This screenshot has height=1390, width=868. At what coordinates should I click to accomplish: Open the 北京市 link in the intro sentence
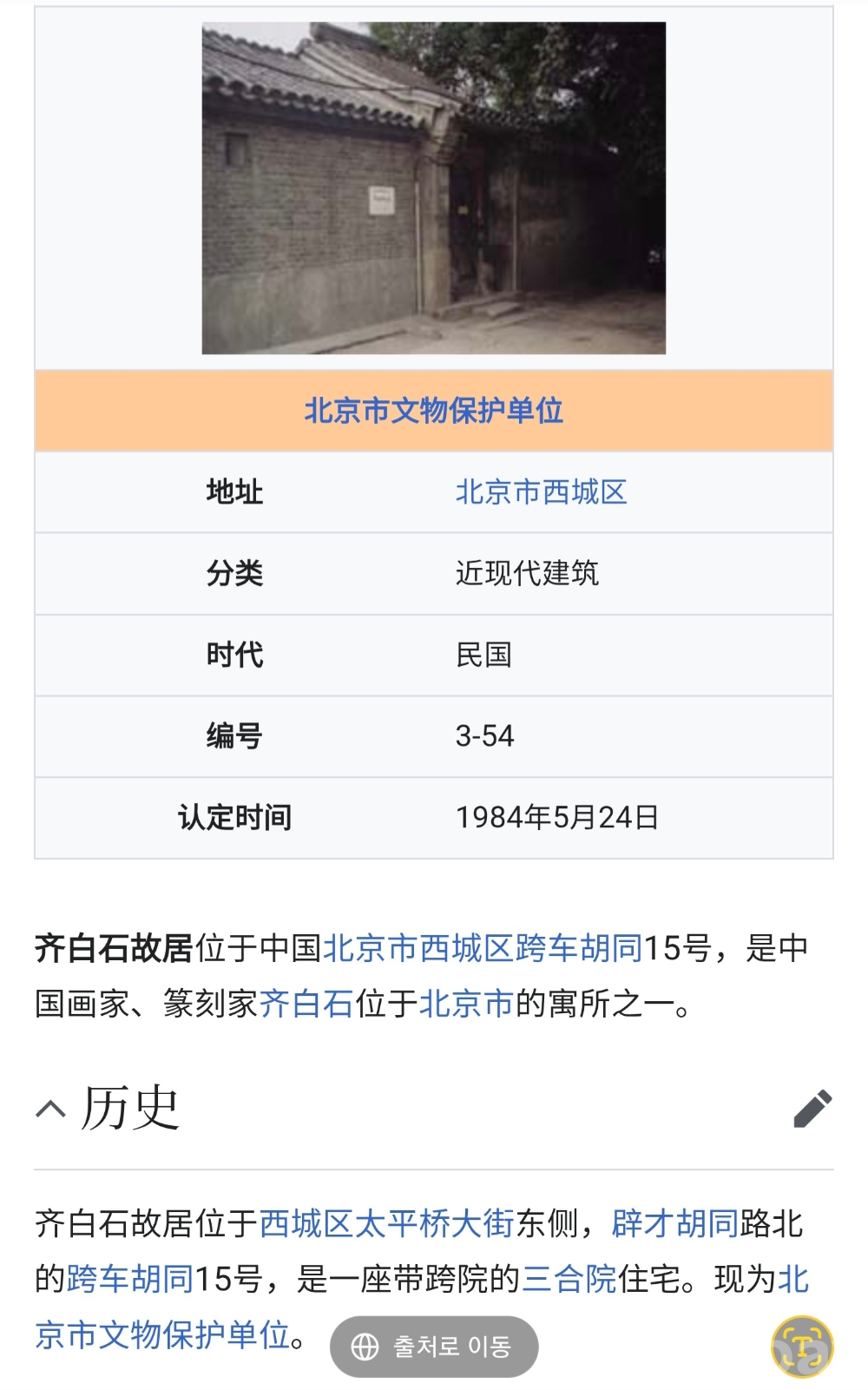coord(466,1004)
